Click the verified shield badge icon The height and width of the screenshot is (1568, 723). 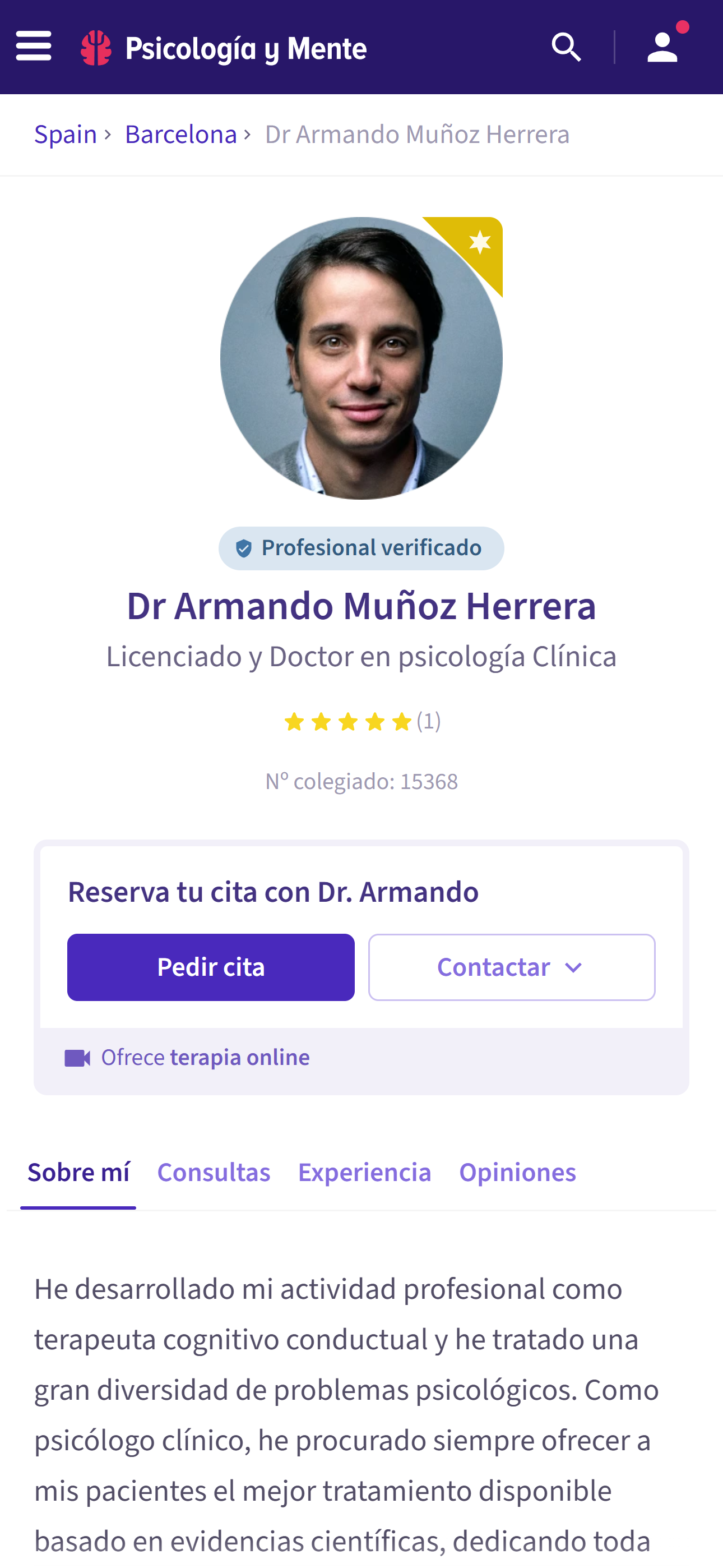pyautogui.click(x=242, y=547)
